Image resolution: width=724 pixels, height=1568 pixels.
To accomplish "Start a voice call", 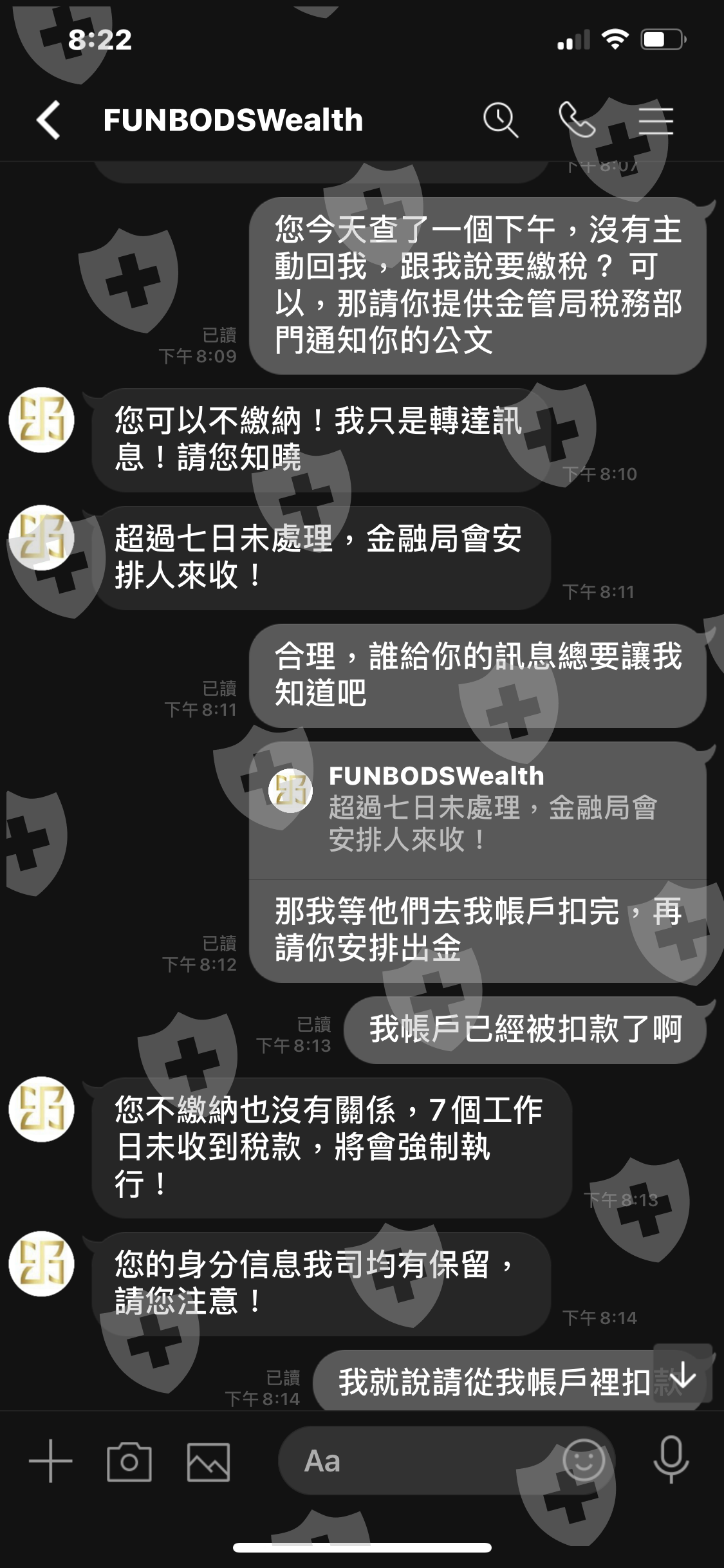I will click(577, 120).
